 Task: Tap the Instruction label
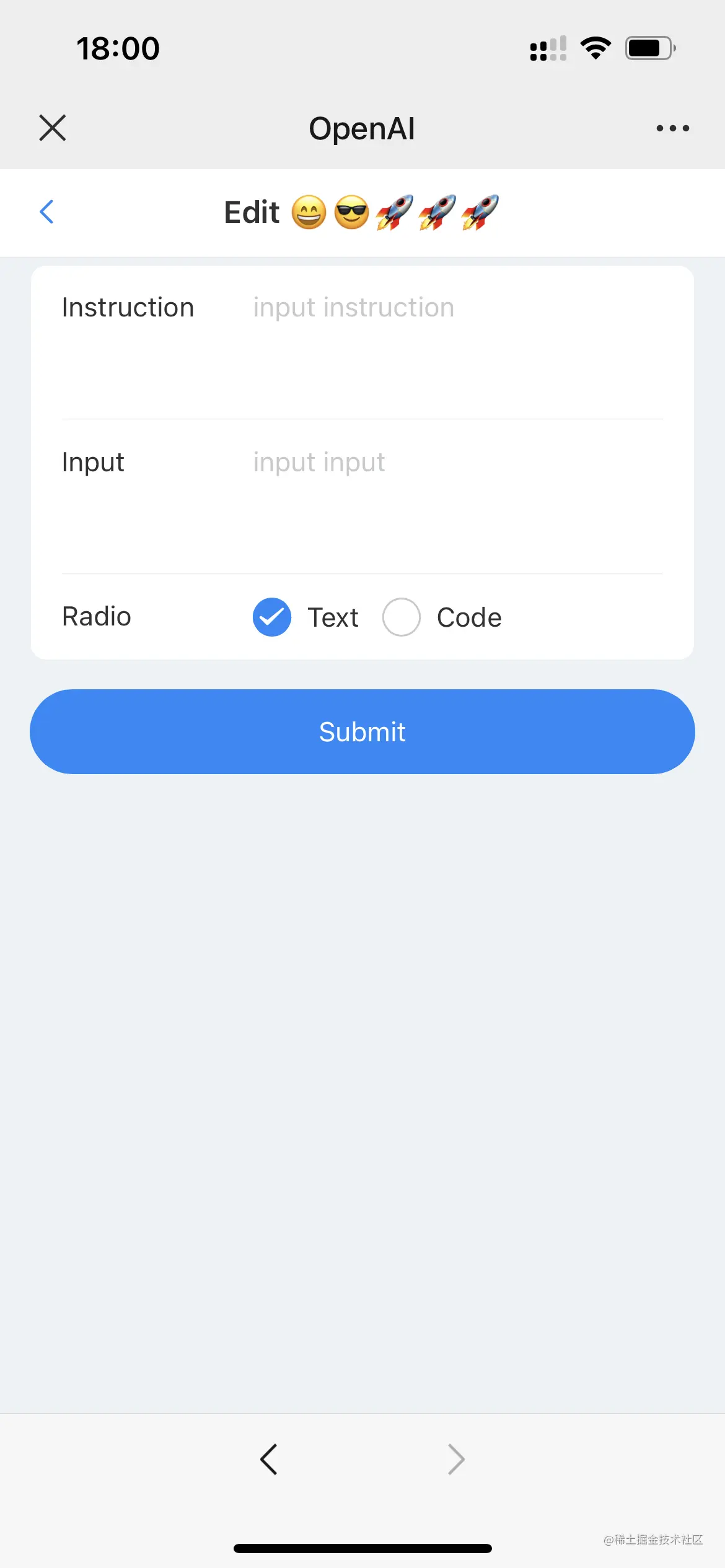click(127, 308)
